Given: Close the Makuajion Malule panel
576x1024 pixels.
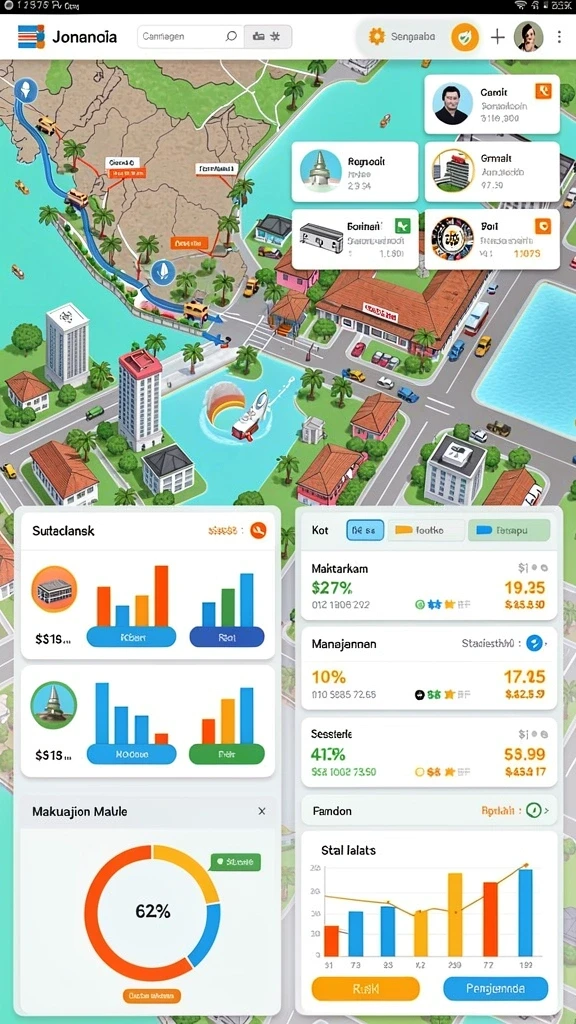Looking at the screenshot, I should point(261,811).
